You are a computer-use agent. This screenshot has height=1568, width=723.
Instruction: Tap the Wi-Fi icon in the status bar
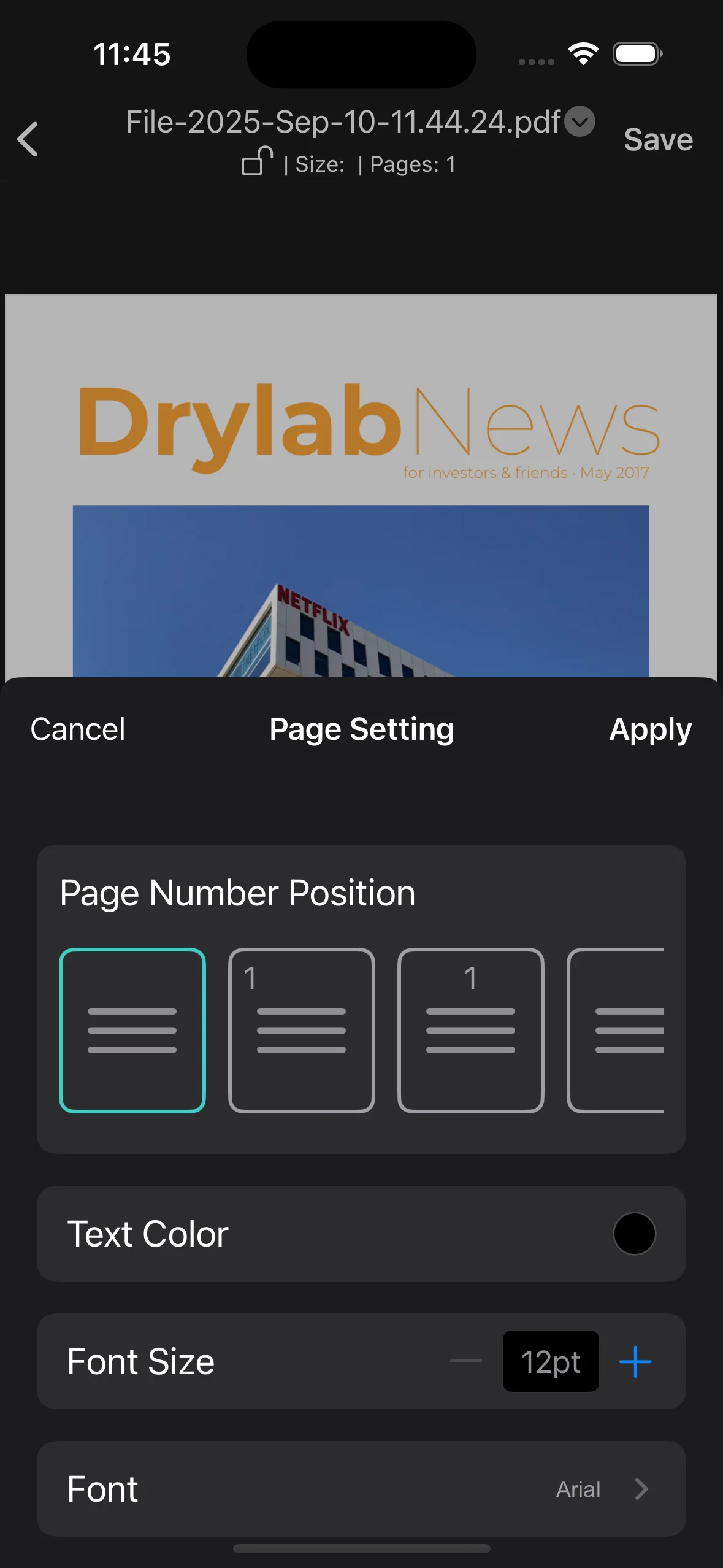(x=582, y=53)
